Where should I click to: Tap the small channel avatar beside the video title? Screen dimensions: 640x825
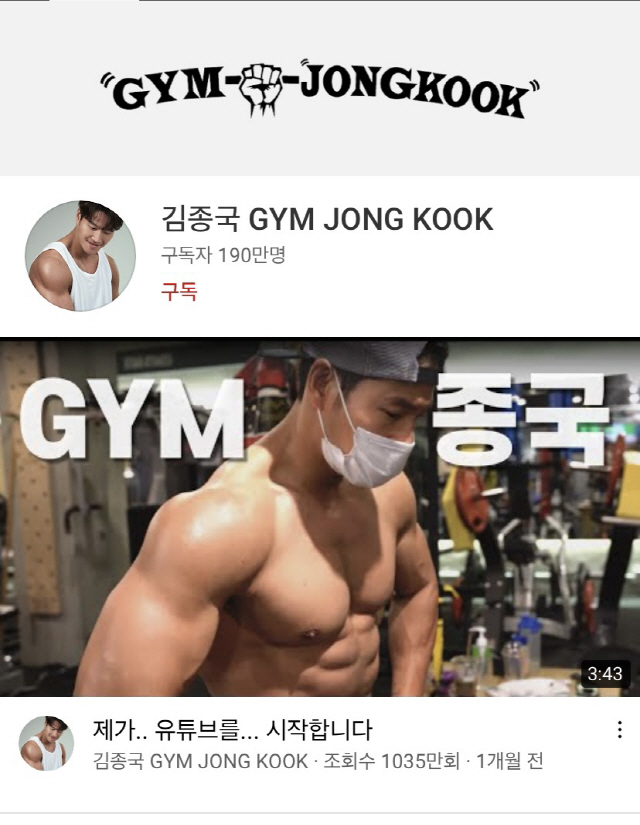click(46, 743)
